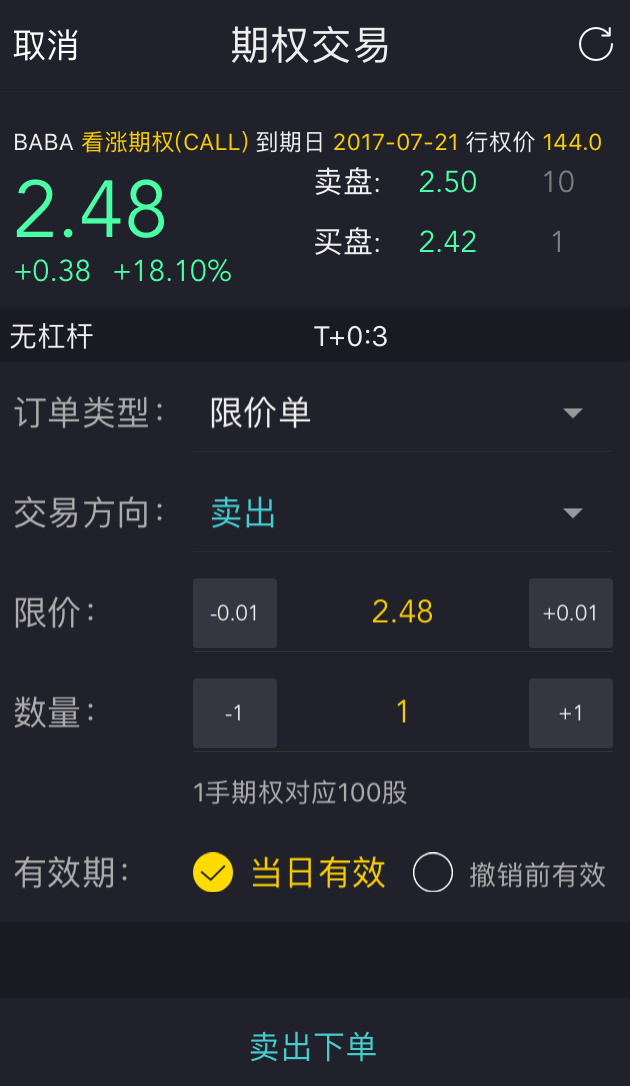Decrease quantity with the -1 button
The width and height of the screenshot is (630, 1086).
coord(235,713)
